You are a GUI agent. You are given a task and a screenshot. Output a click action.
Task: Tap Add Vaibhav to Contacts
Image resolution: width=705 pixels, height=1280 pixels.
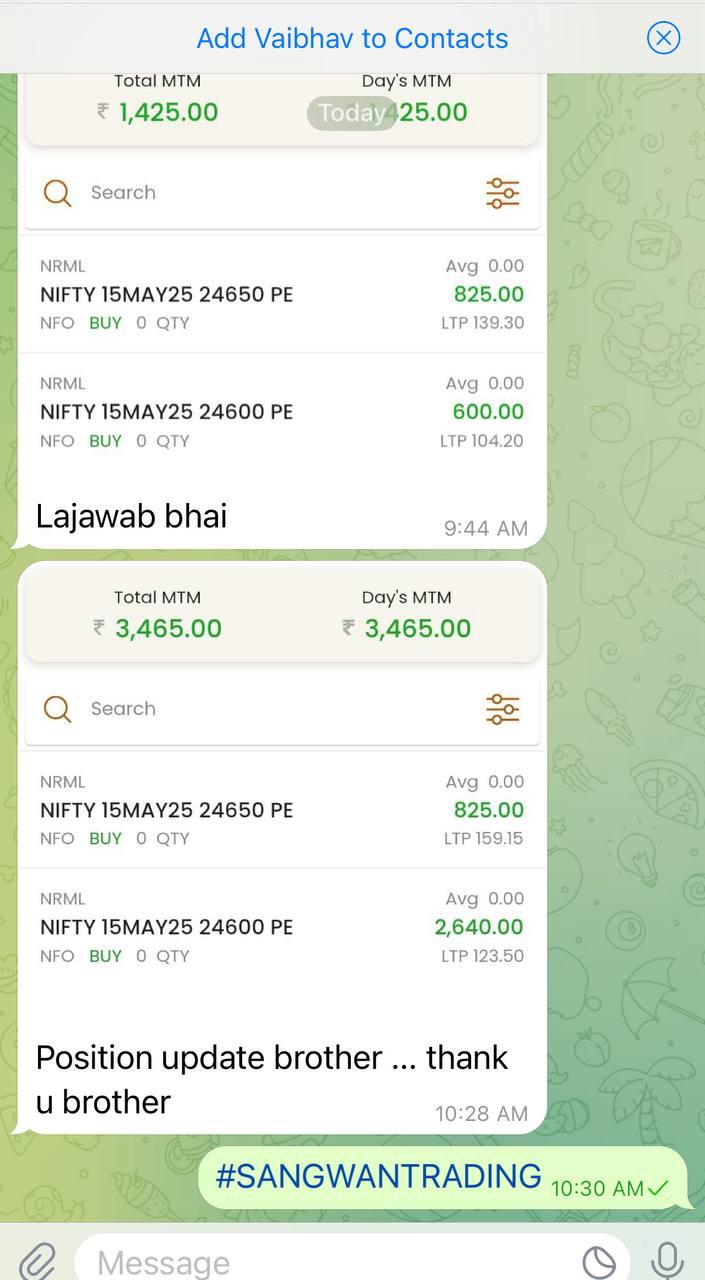pyautogui.click(x=352, y=38)
